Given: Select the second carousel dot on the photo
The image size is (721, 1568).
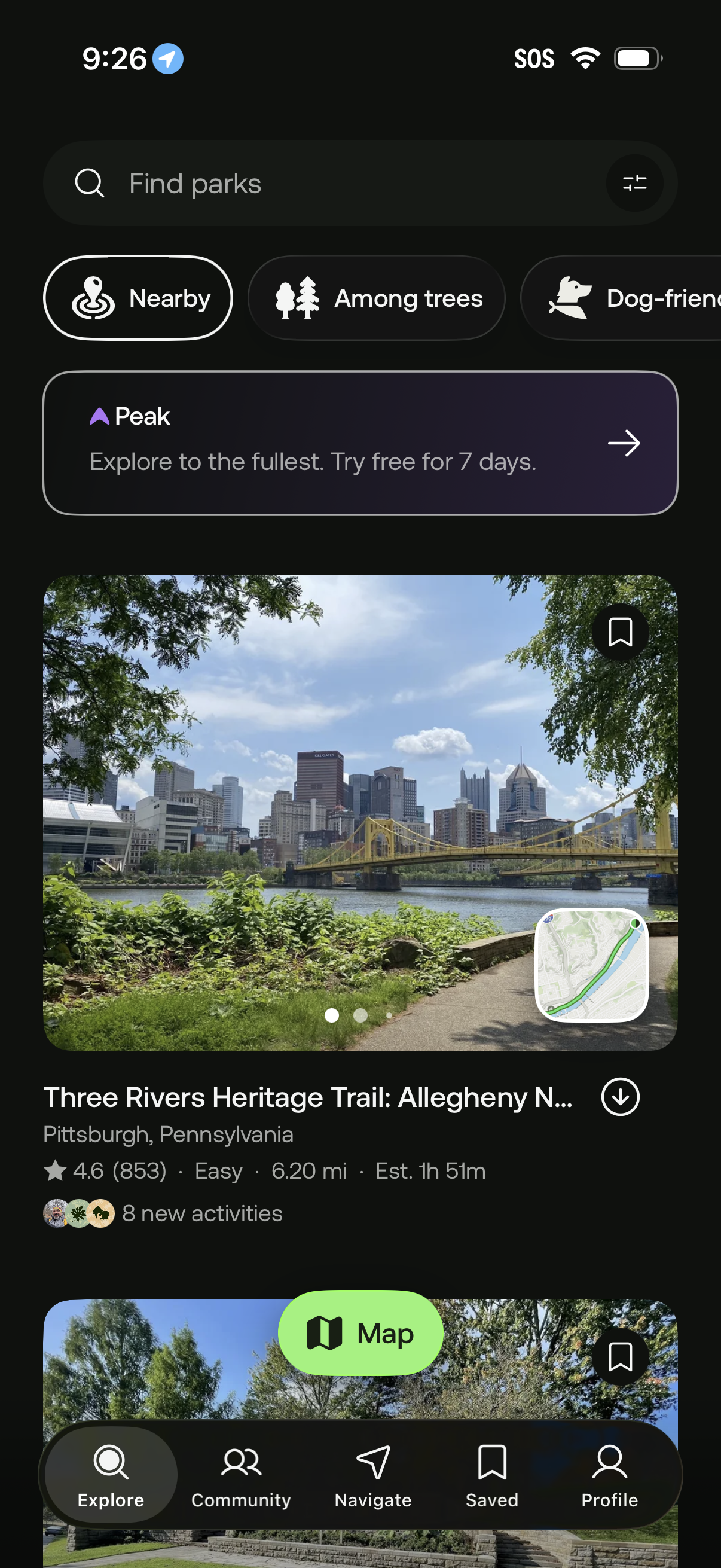Looking at the screenshot, I should click(x=360, y=1015).
